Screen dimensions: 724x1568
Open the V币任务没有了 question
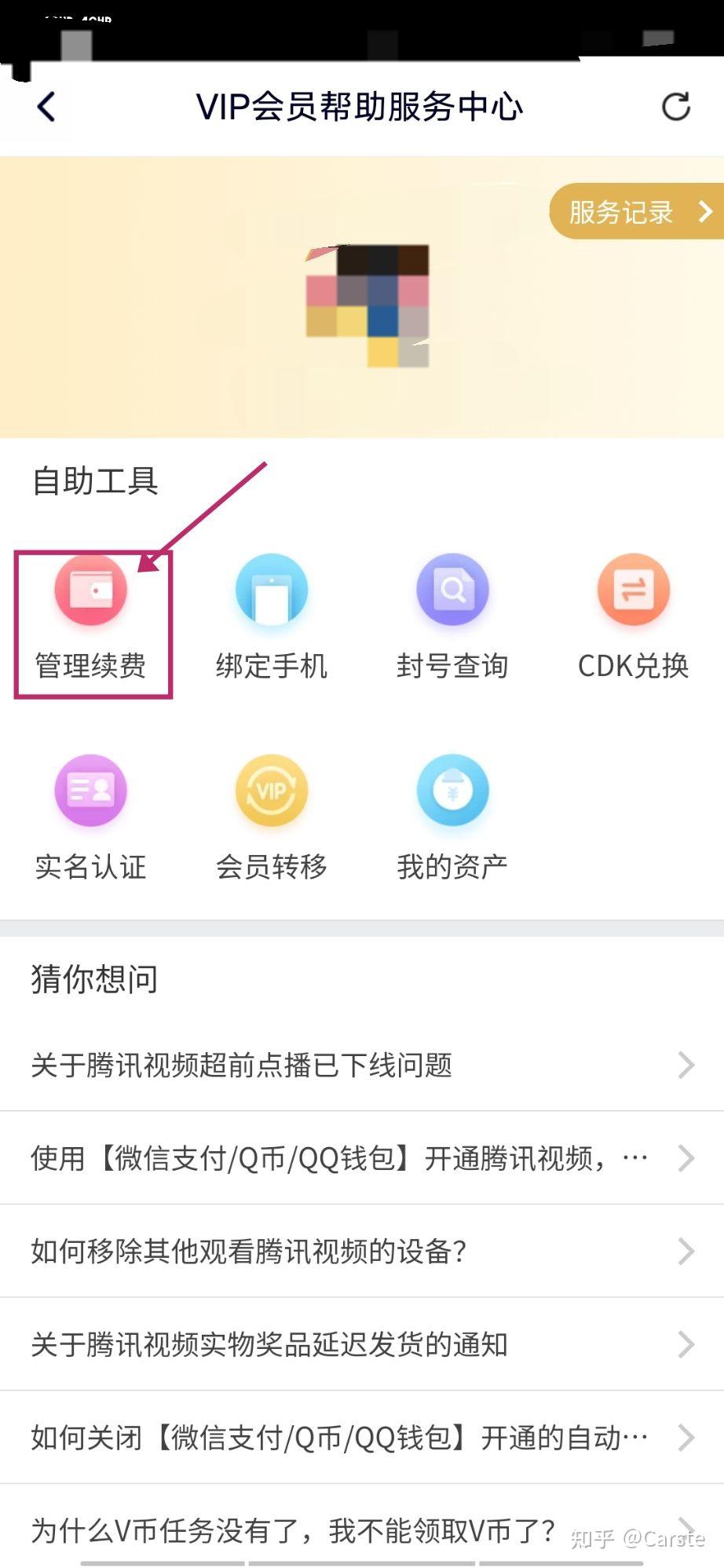click(314, 1530)
